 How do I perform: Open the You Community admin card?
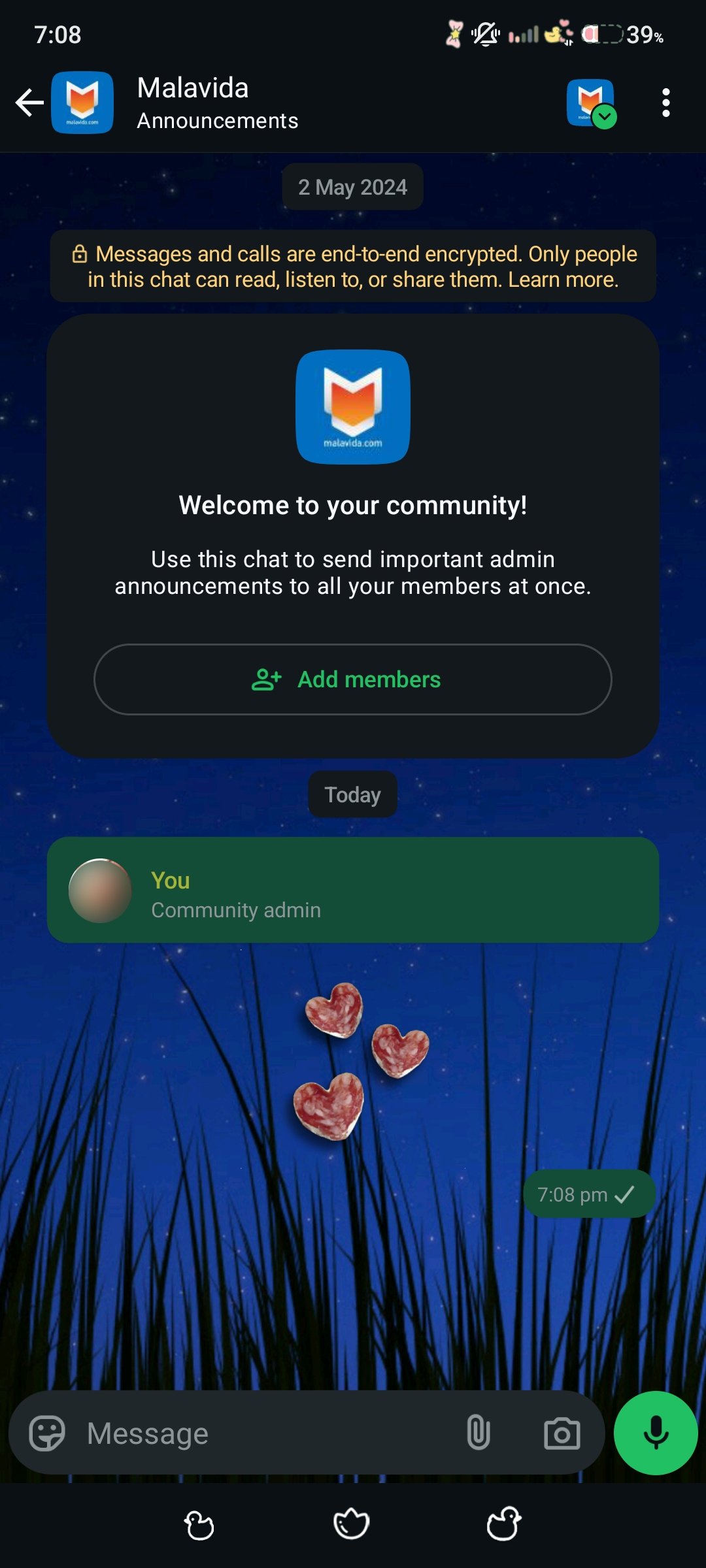click(x=353, y=890)
